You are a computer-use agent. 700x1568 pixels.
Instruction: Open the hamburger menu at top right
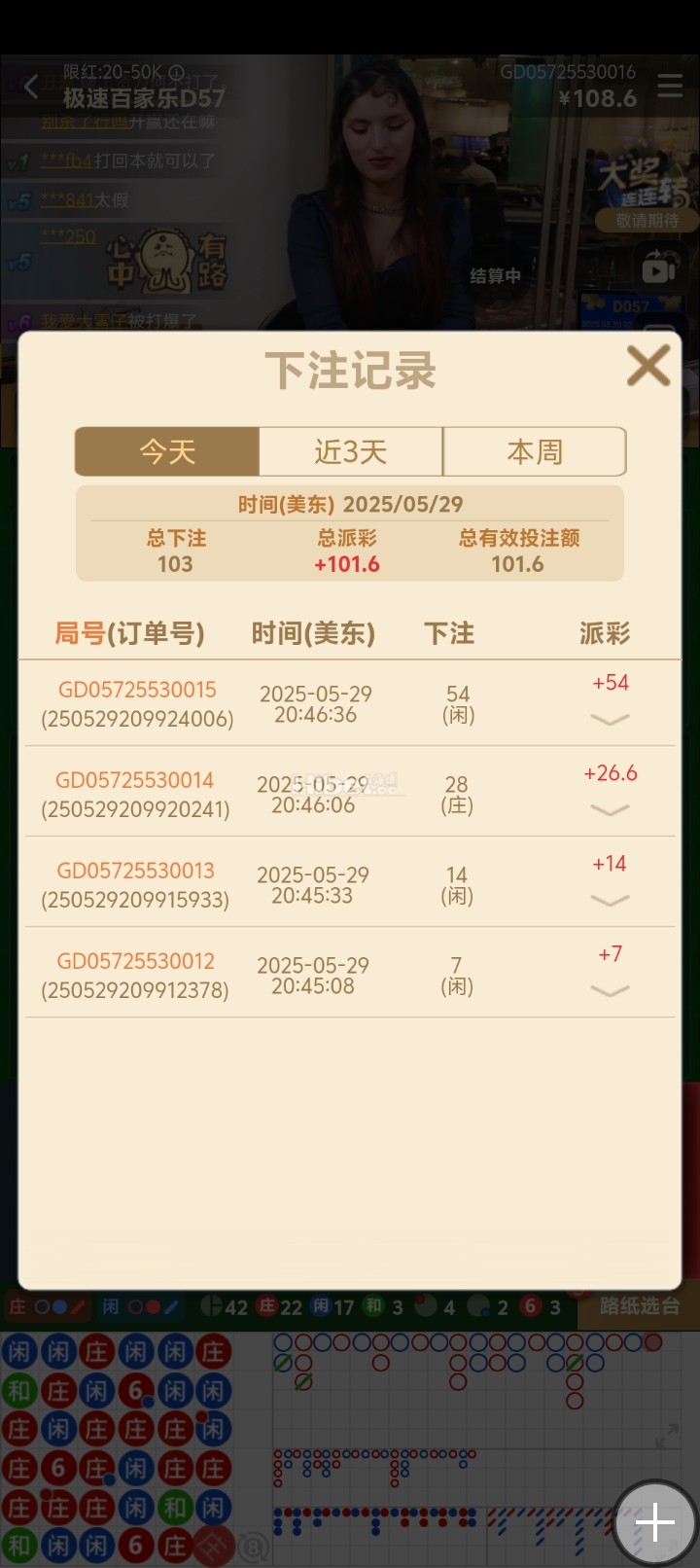670,86
